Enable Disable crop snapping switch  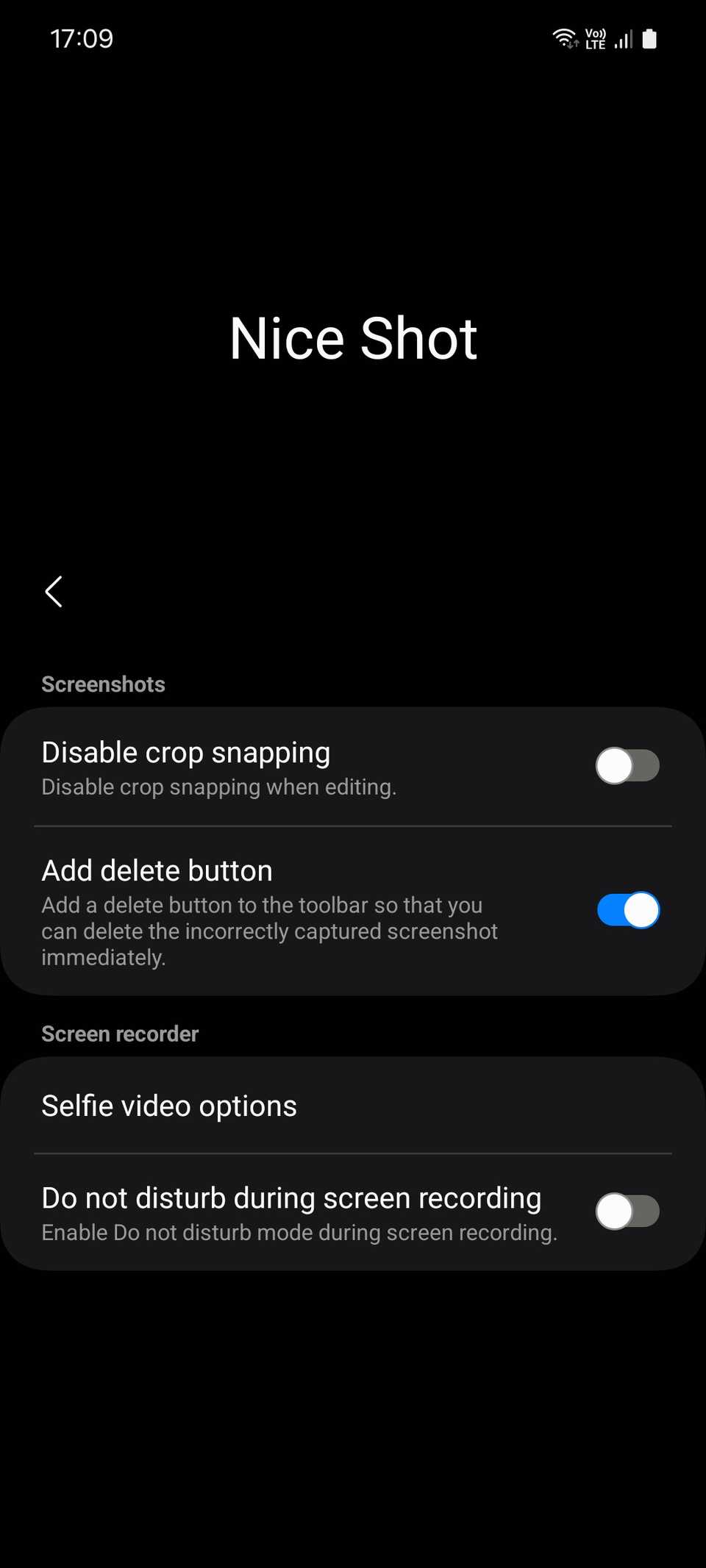point(627,766)
